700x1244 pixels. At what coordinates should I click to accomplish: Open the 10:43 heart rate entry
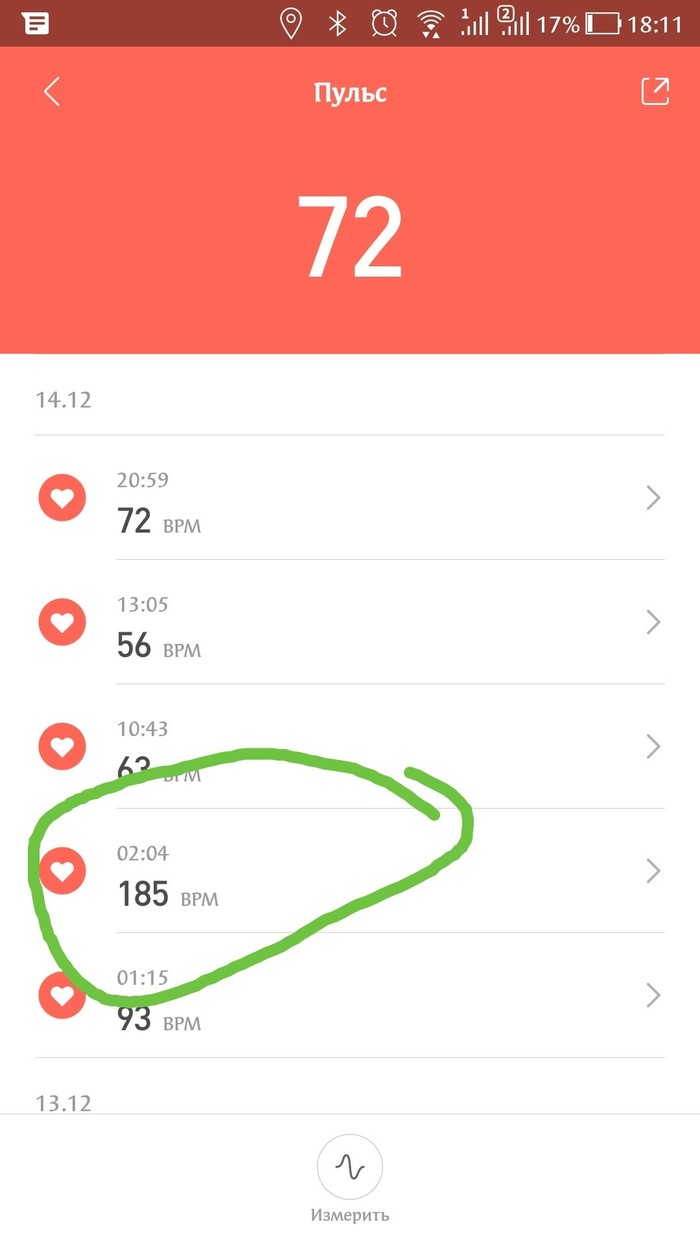point(350,747)
